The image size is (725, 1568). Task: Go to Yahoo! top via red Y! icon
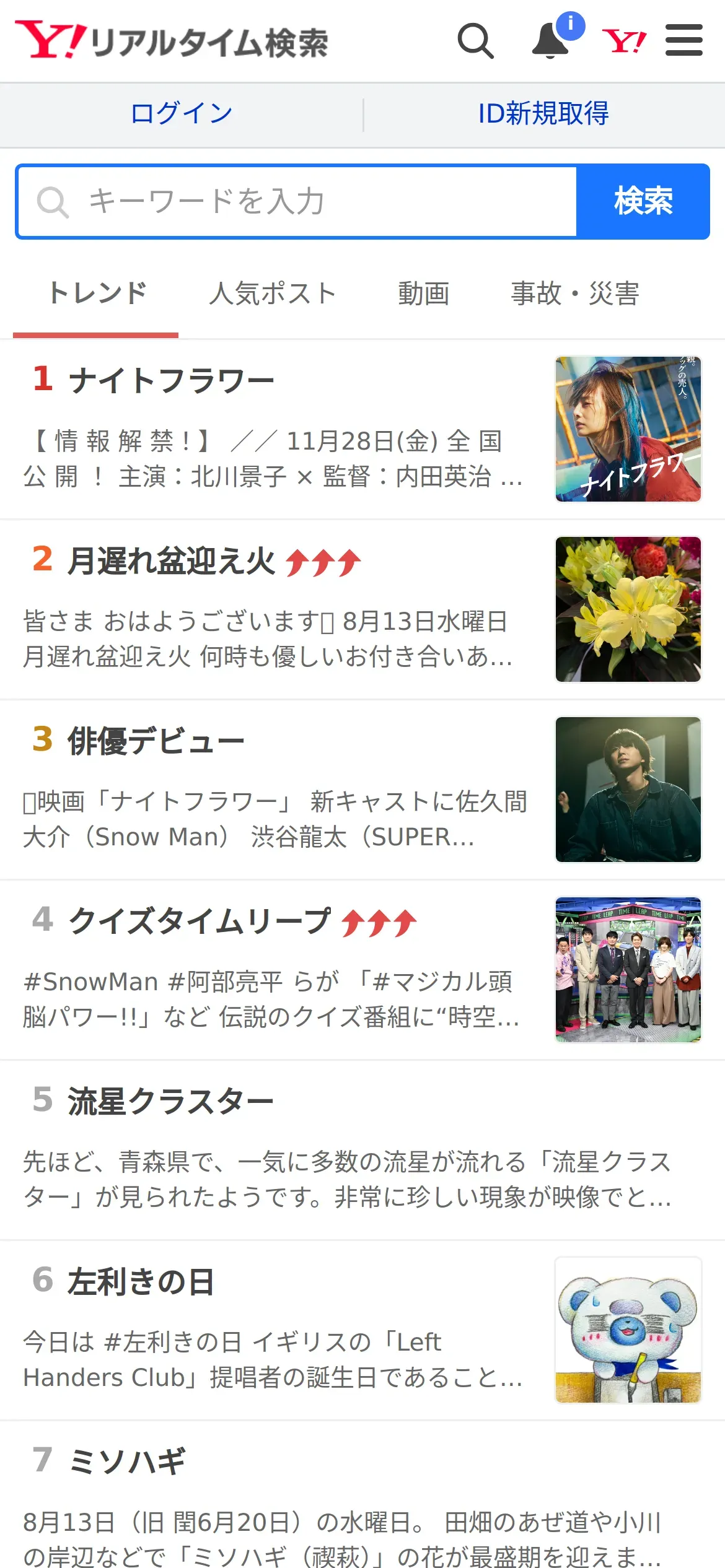[x=624, y=41]
